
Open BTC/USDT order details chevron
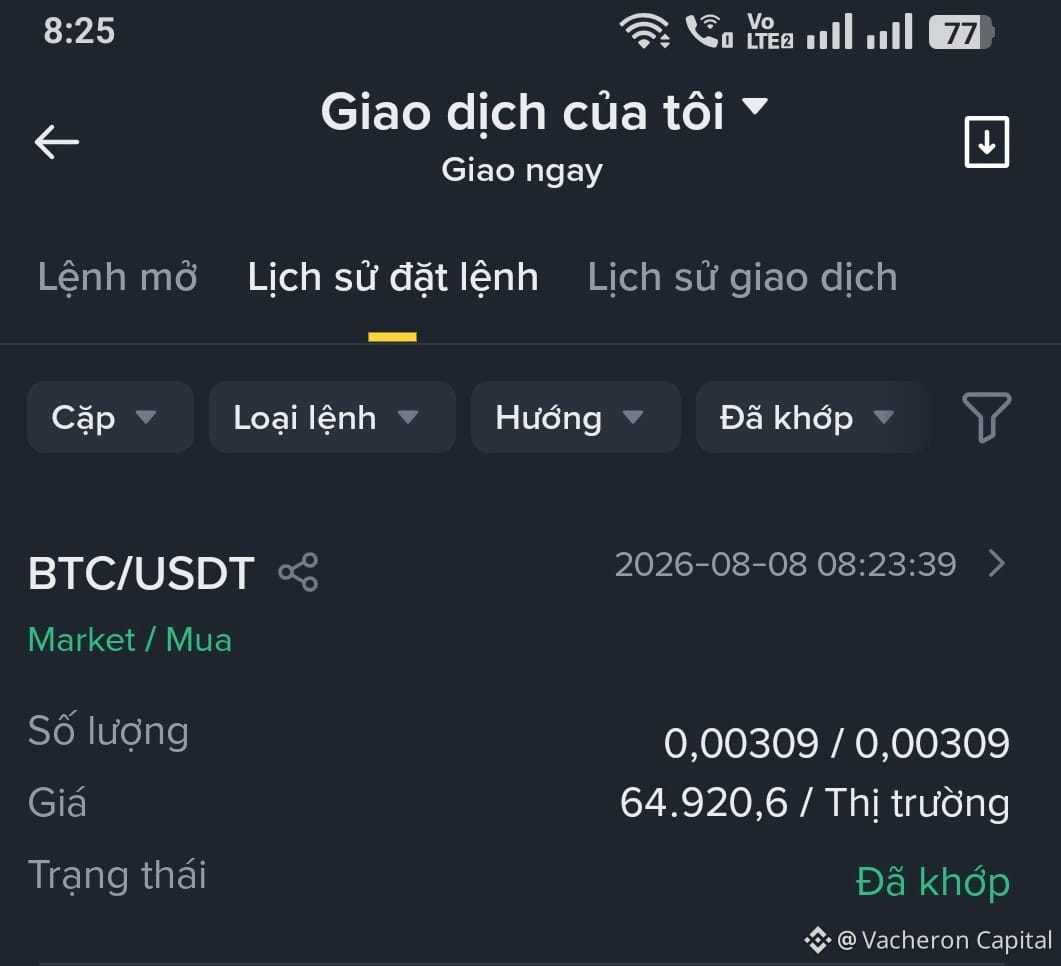pyautogui.click(x=997, y=564)
